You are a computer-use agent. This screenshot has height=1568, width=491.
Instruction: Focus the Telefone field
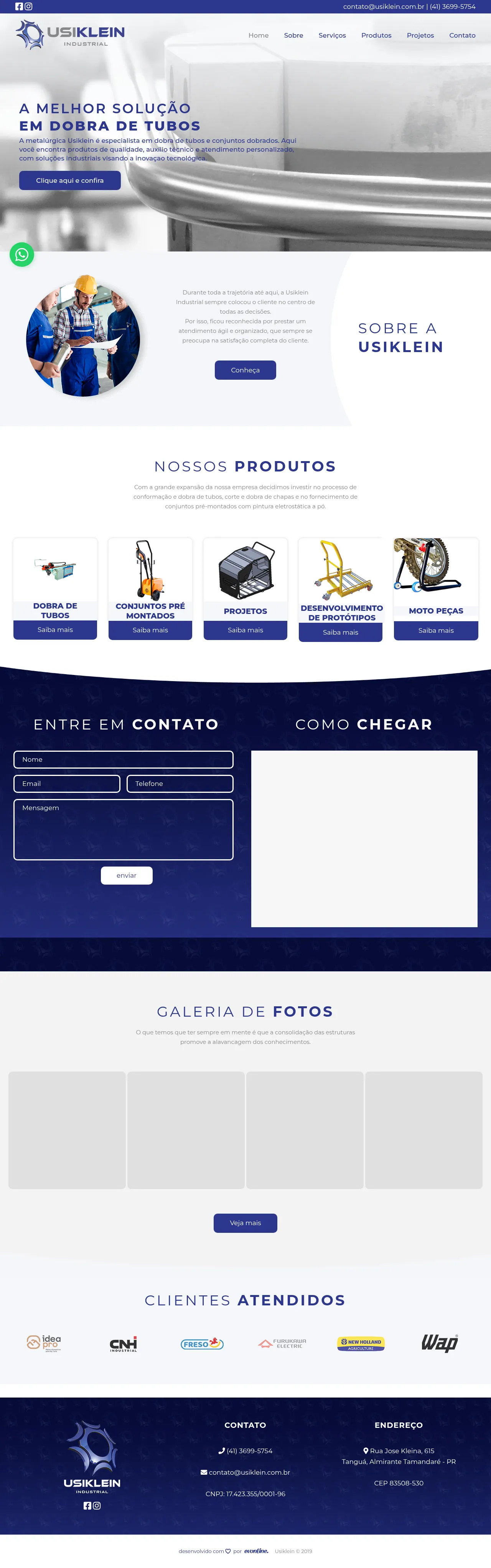pos(180,783)
